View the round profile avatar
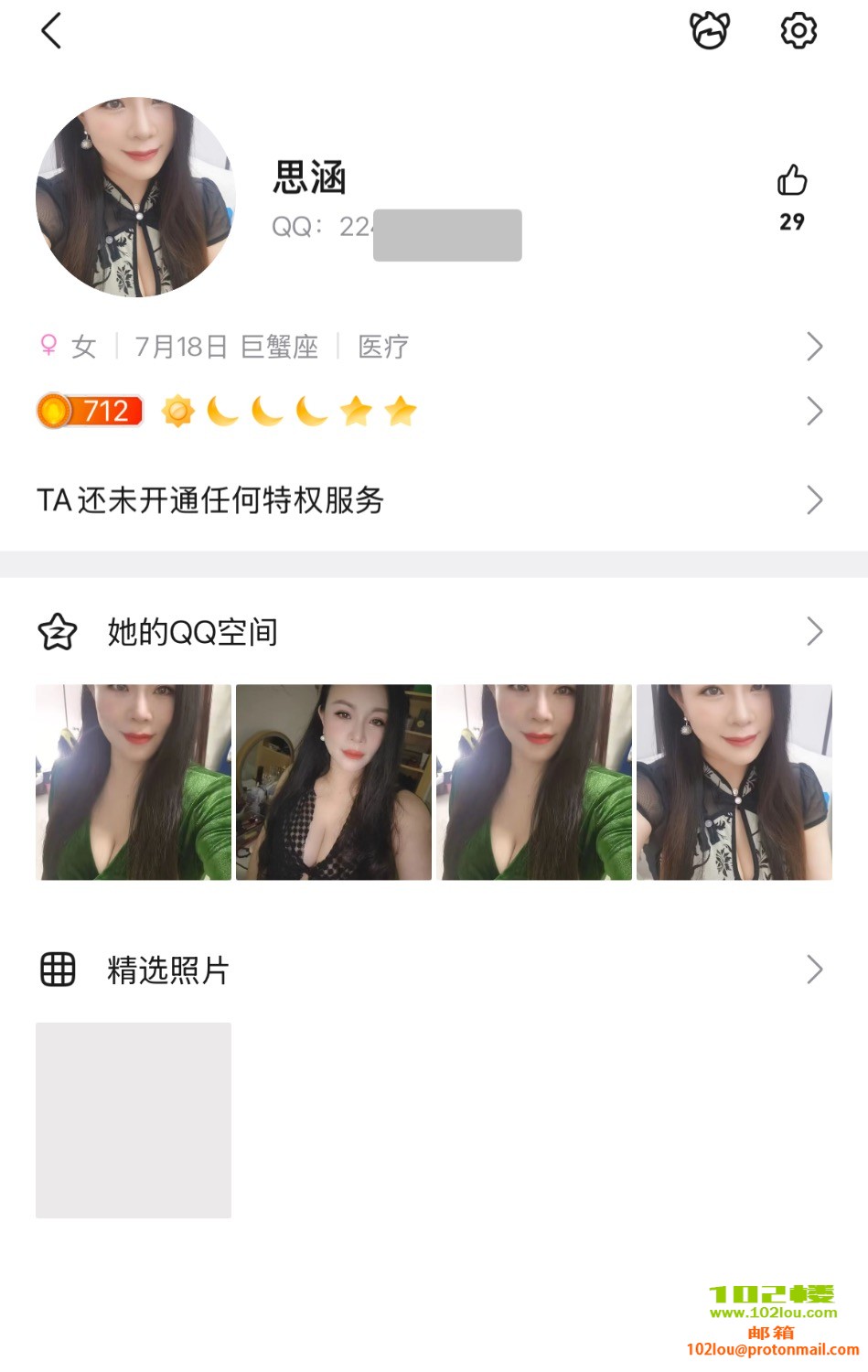The height and width of the screenshot is (1372, 868). pos(136,198)
